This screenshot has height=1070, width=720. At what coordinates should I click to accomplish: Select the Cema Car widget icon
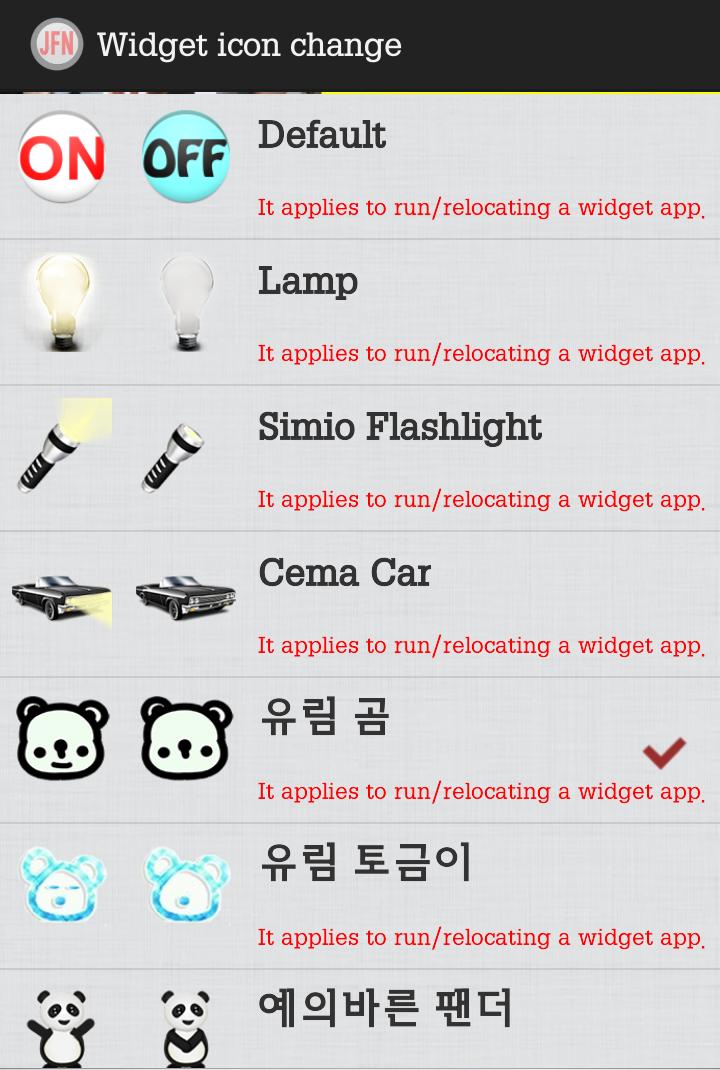point(360,604)
